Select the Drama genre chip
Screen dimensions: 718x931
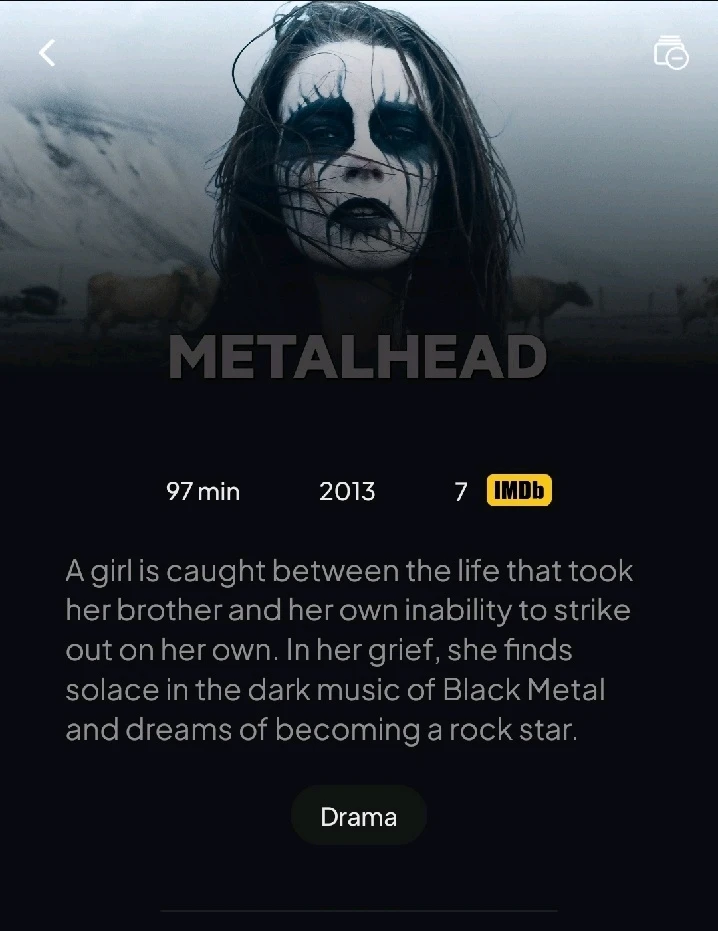358,816
